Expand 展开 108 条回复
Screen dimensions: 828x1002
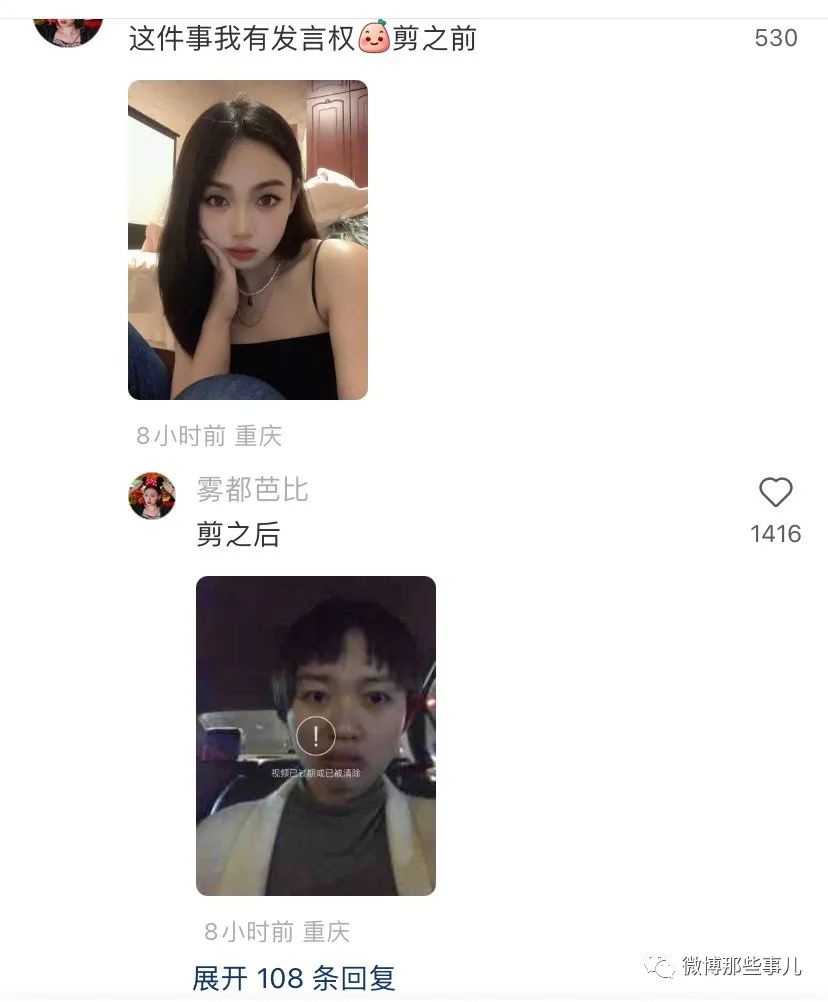tap(294, 977)
